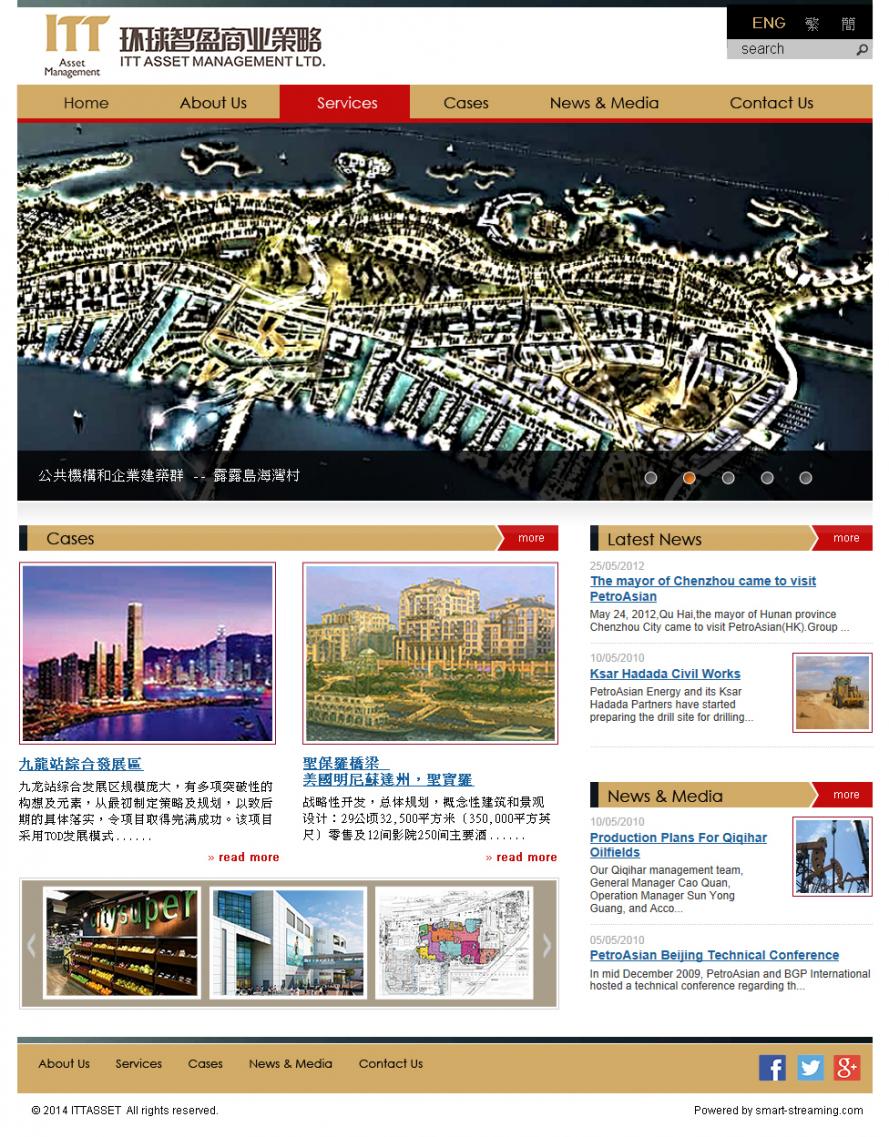Tap more next to Latest News
Screen dimensions: 889x1137
846,538
